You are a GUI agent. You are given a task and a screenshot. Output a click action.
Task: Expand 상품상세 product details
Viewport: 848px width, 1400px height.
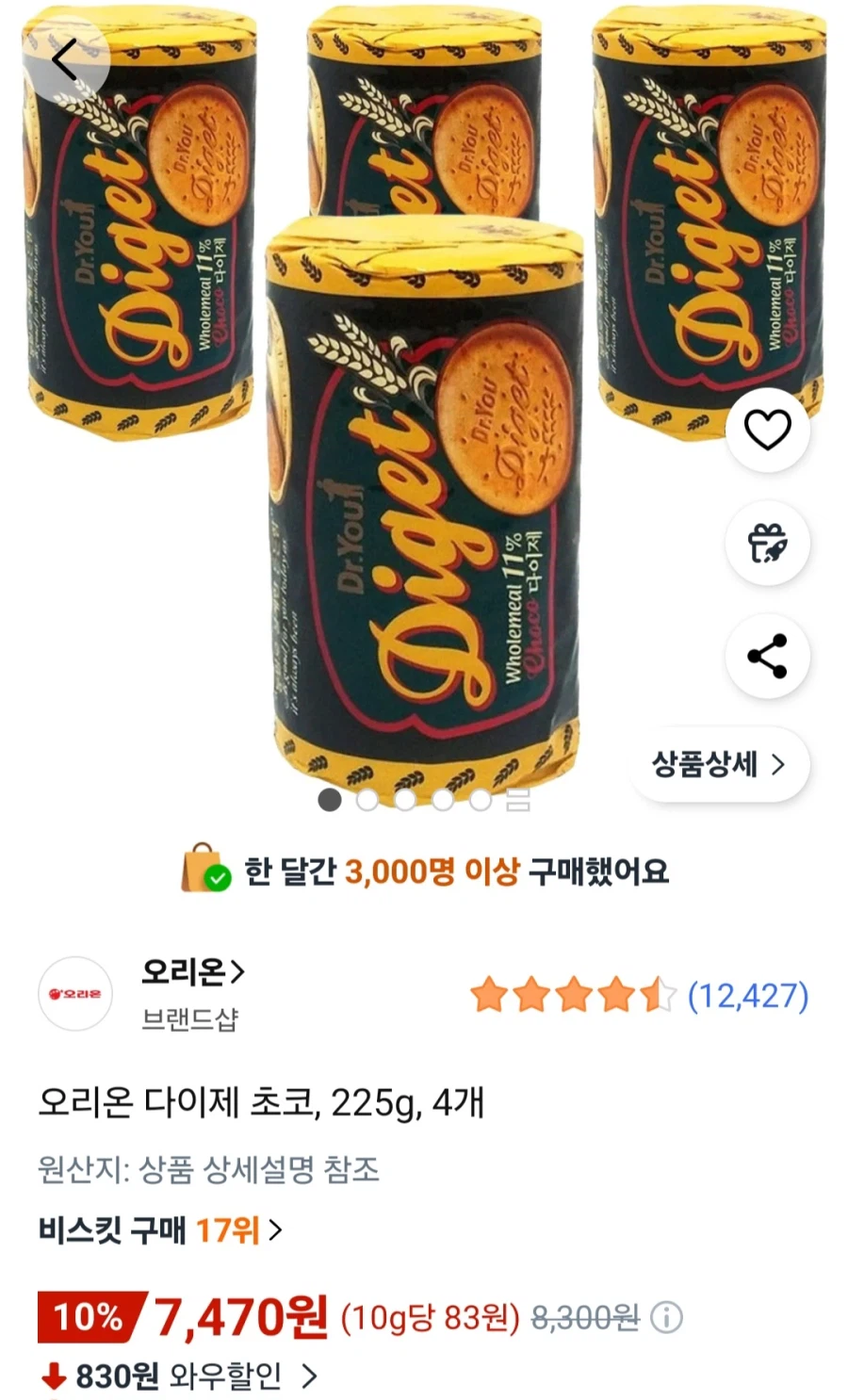coord(719,766)
